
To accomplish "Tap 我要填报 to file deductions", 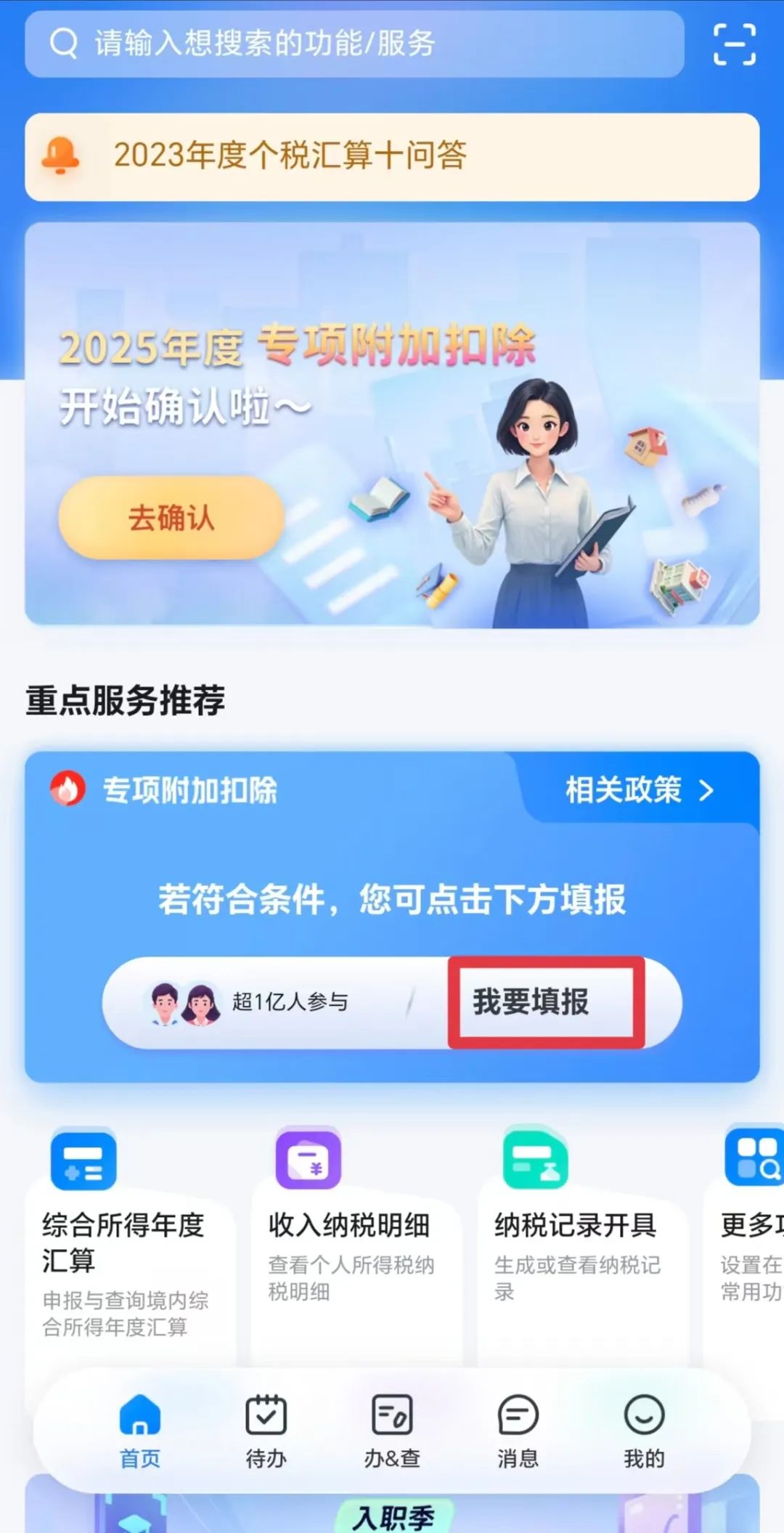I will click(x=546, y=1002).
